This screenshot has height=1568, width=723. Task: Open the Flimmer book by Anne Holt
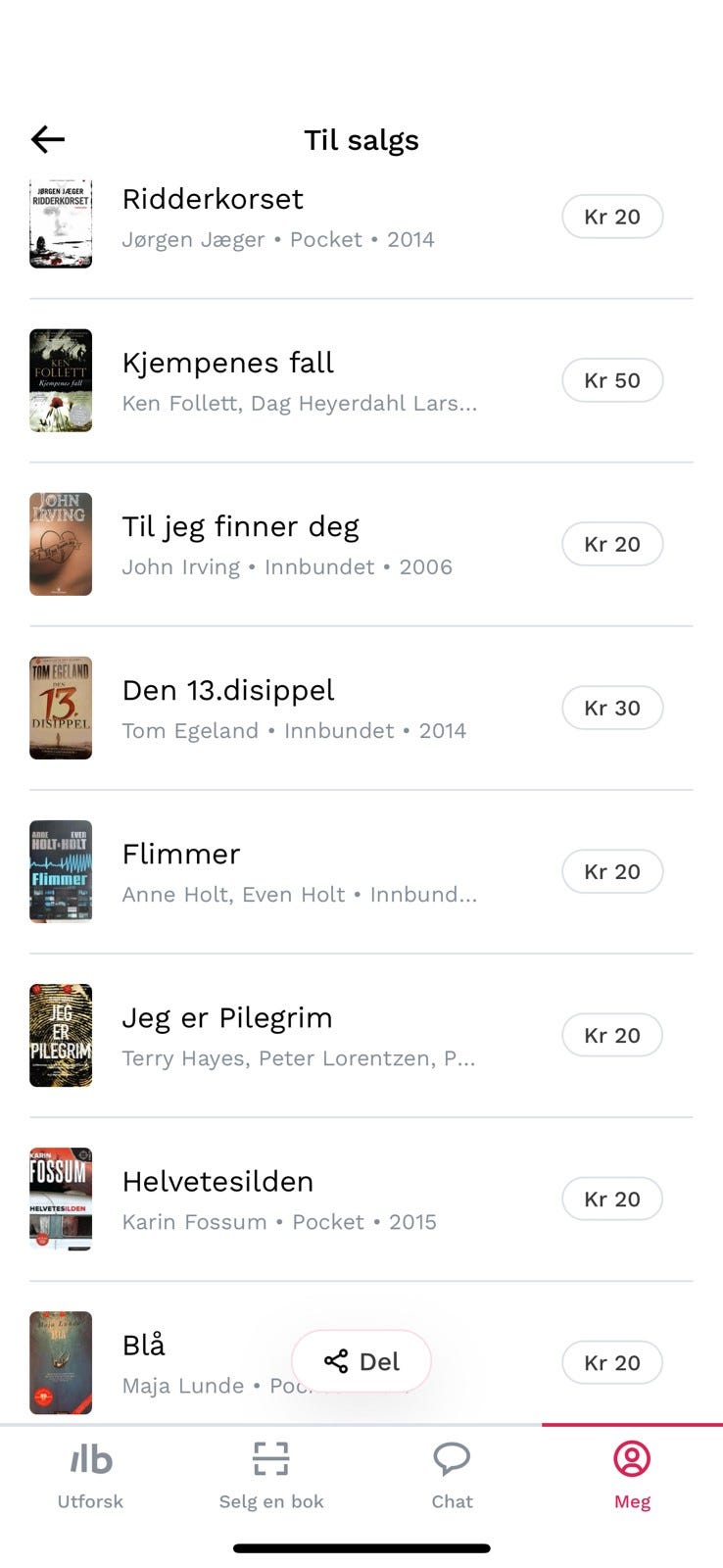[180, 855]
